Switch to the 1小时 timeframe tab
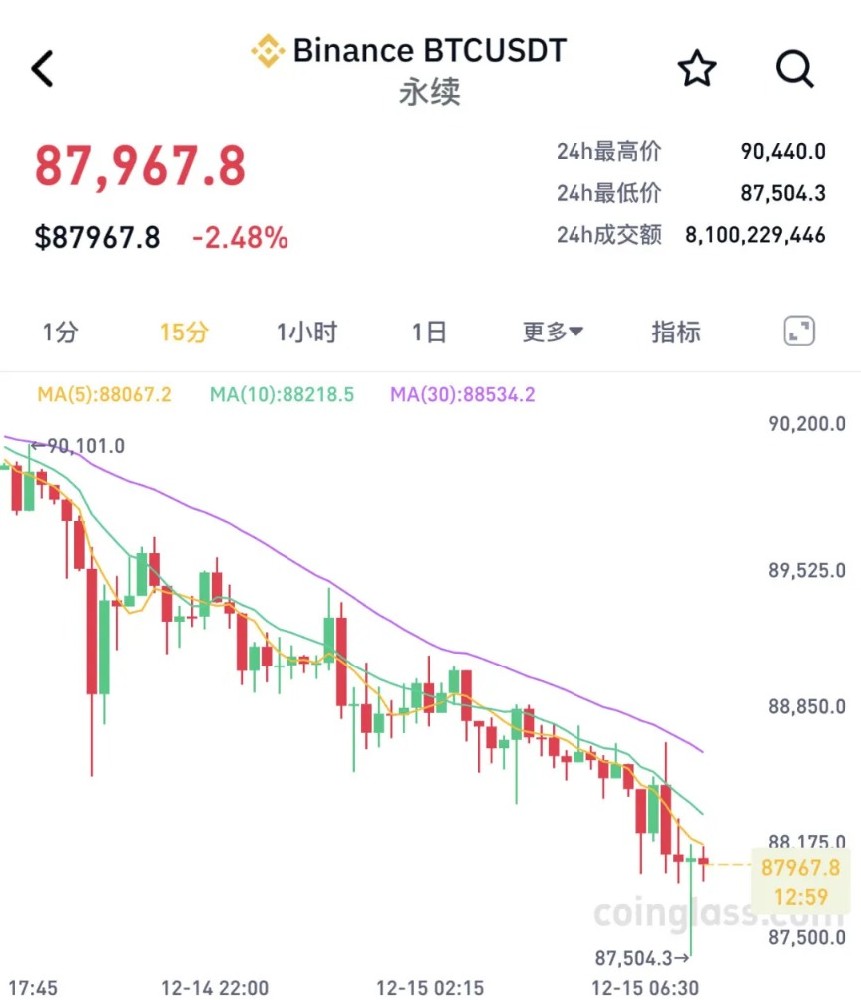This screenshot has height=1000, width=861. coord(306,331)
